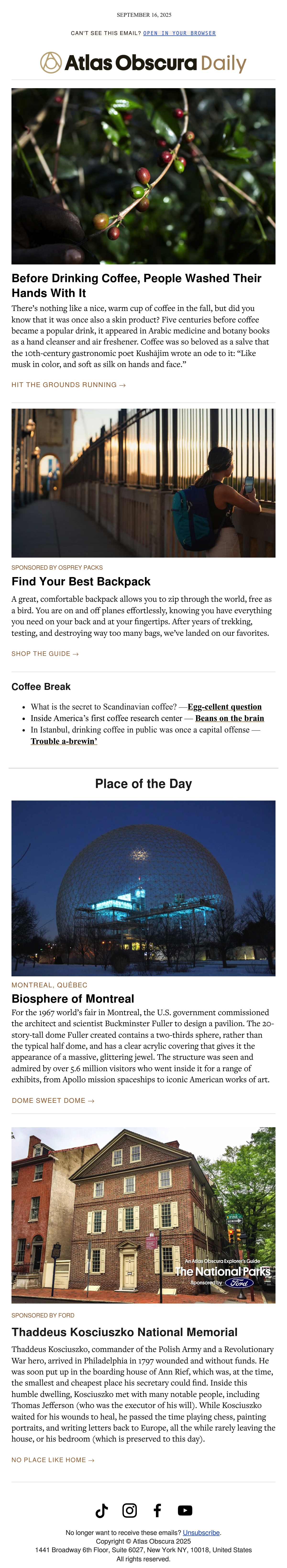Image resolution: width=287 pixels, height=1568 pixels.
Task: Open the Biosphere of Montreal photo
Action: tap(143, 888)
